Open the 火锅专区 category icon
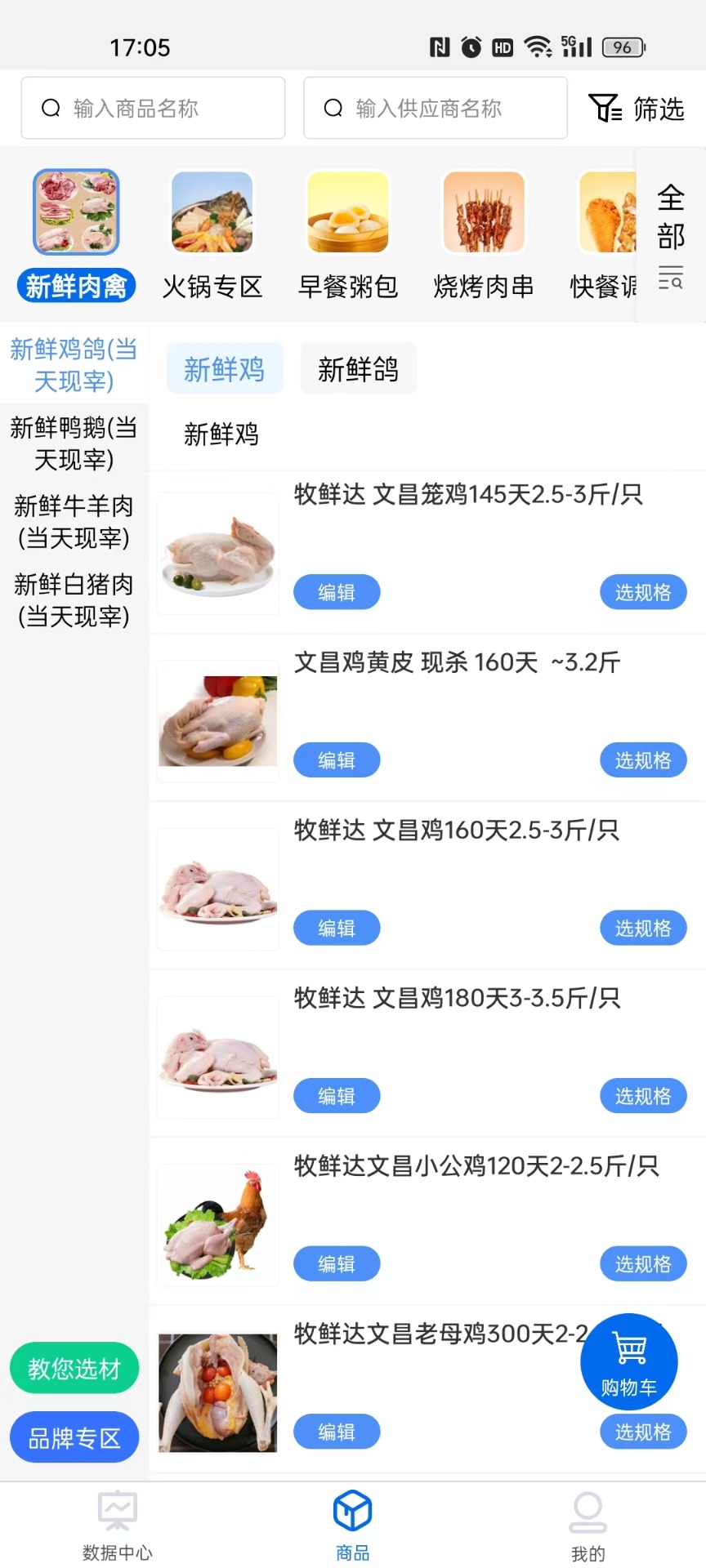This screenshot has width=706, height=1568. pos(211,211)
